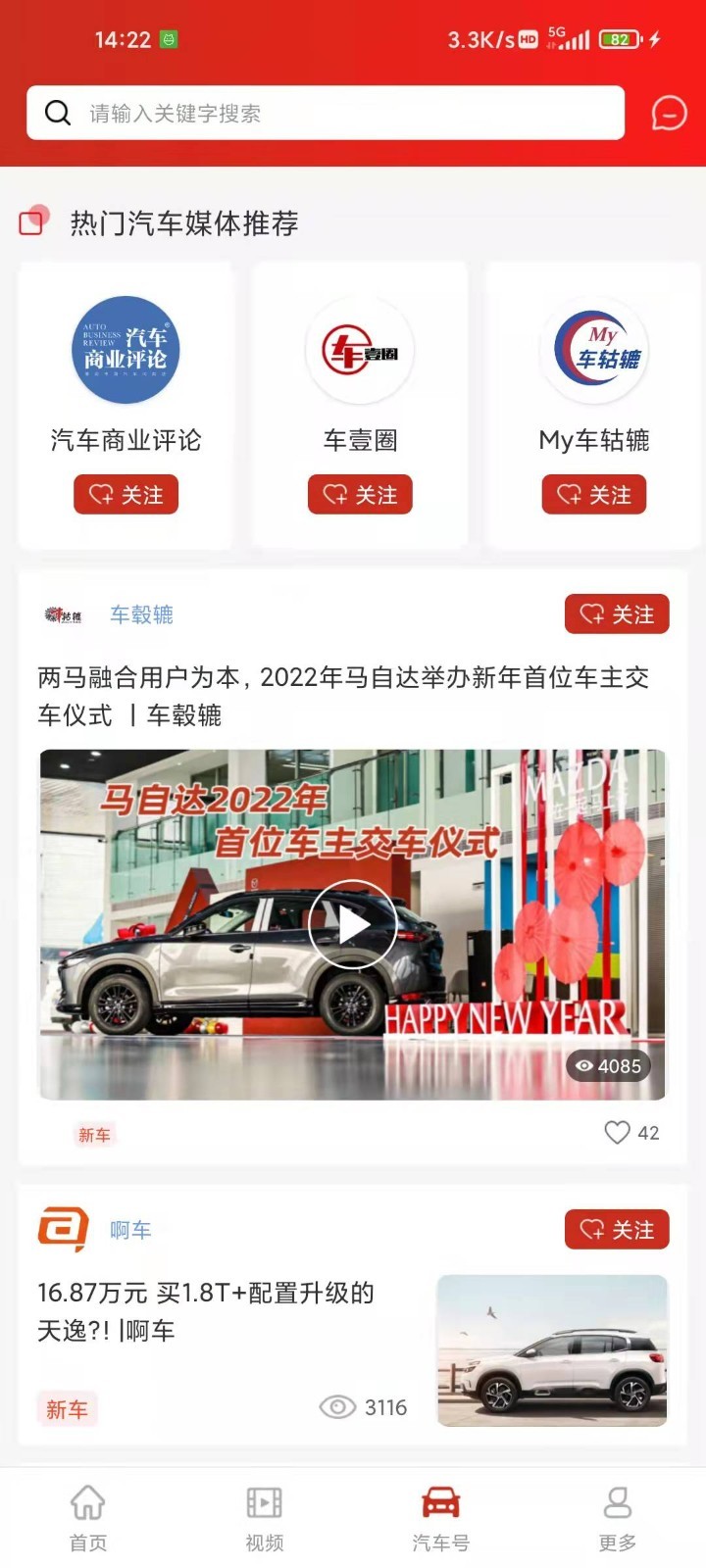Image resolution: width=706 pixels, height=1568 pixels.
Task: Open the messages chat icon
Action: [x=669, y=114]
